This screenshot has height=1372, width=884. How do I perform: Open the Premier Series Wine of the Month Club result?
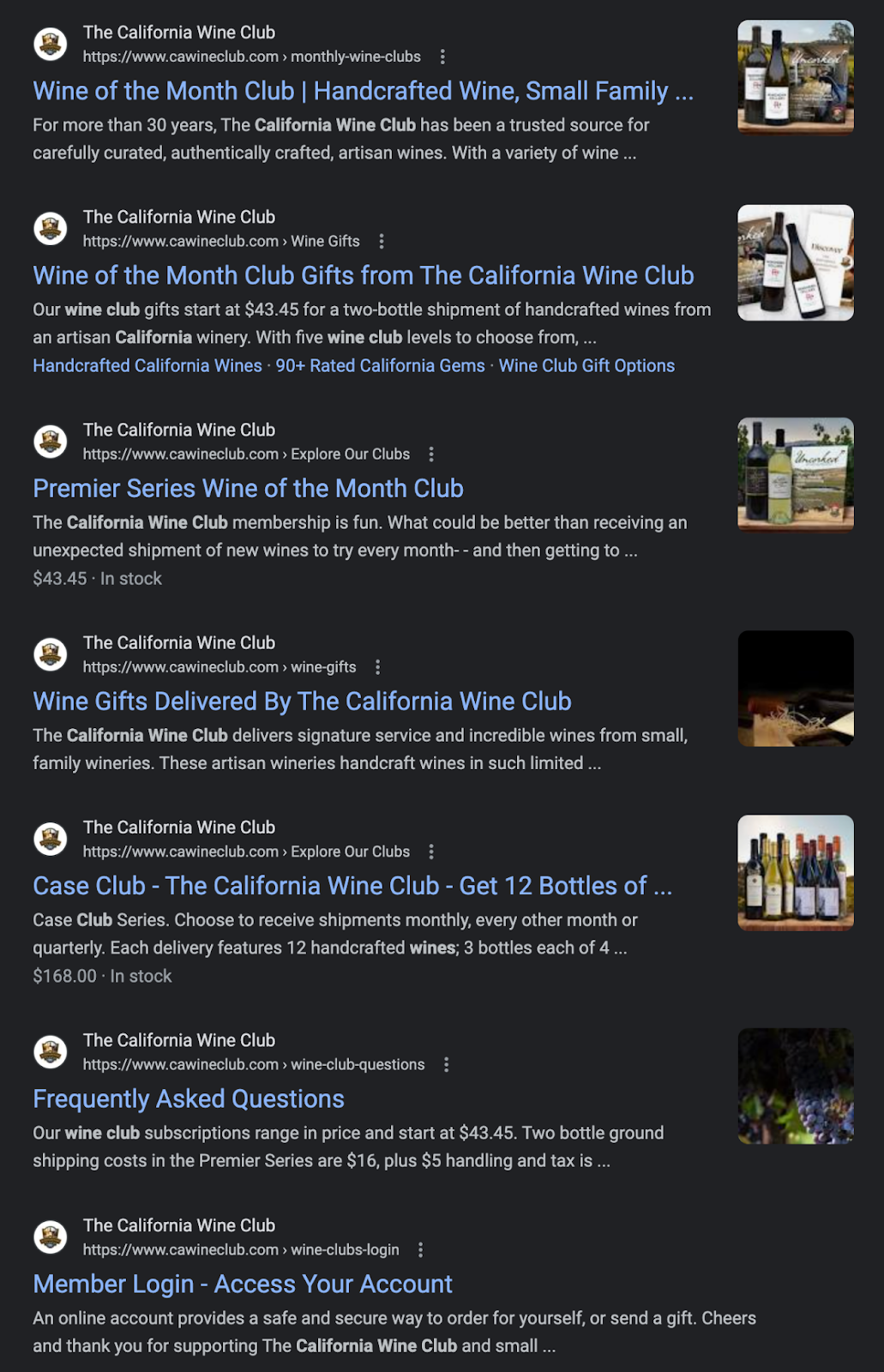248,488
